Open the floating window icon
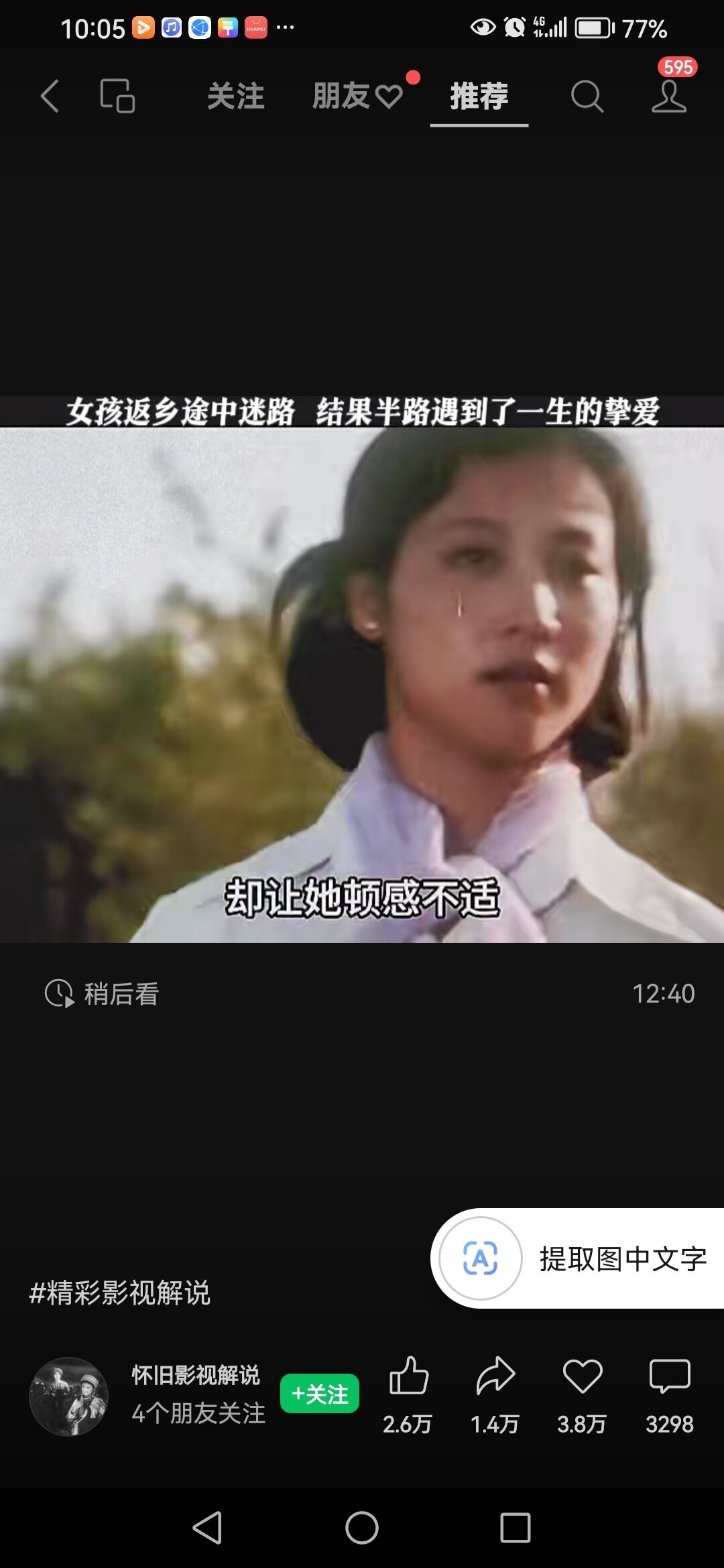 click(x=117, y=96)
